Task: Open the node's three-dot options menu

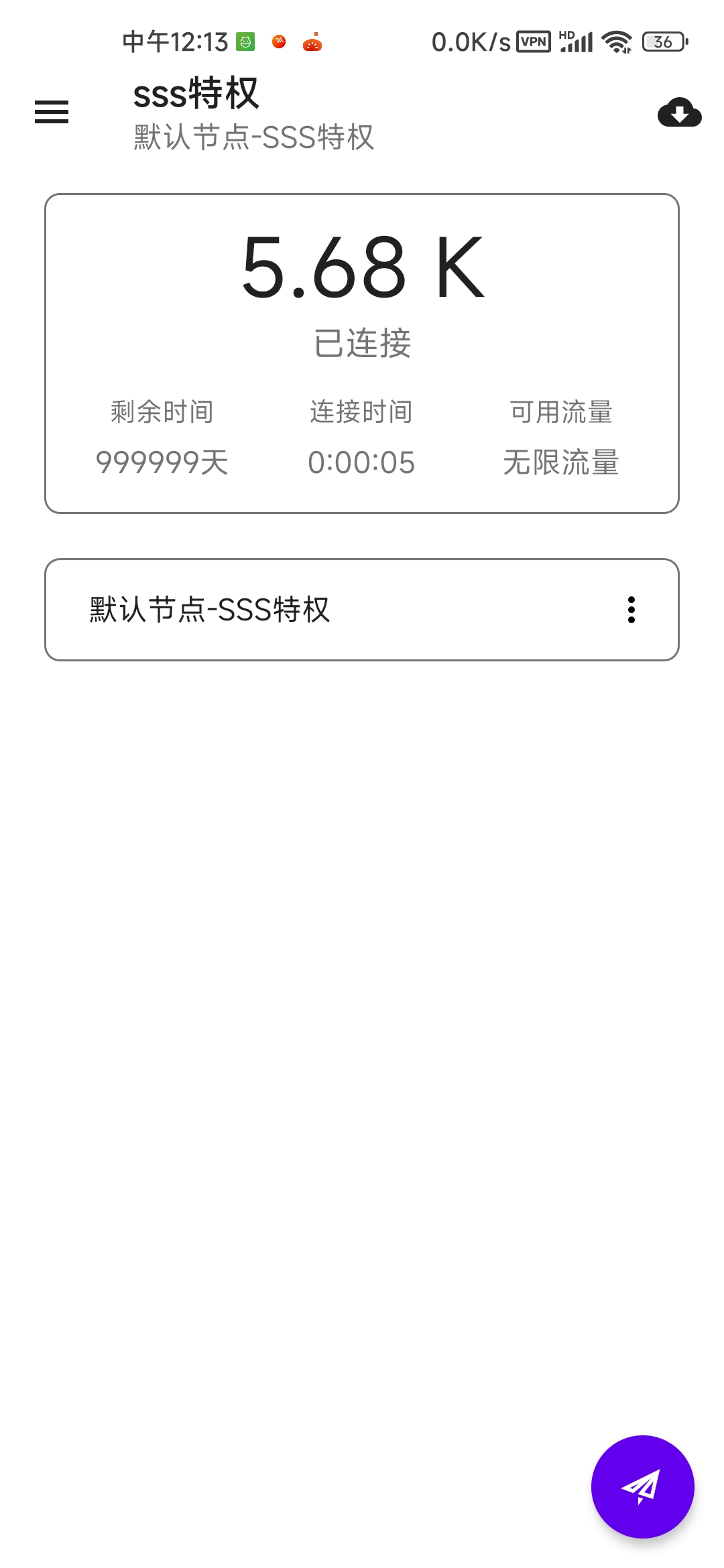Action: click(x=631, y=610)
